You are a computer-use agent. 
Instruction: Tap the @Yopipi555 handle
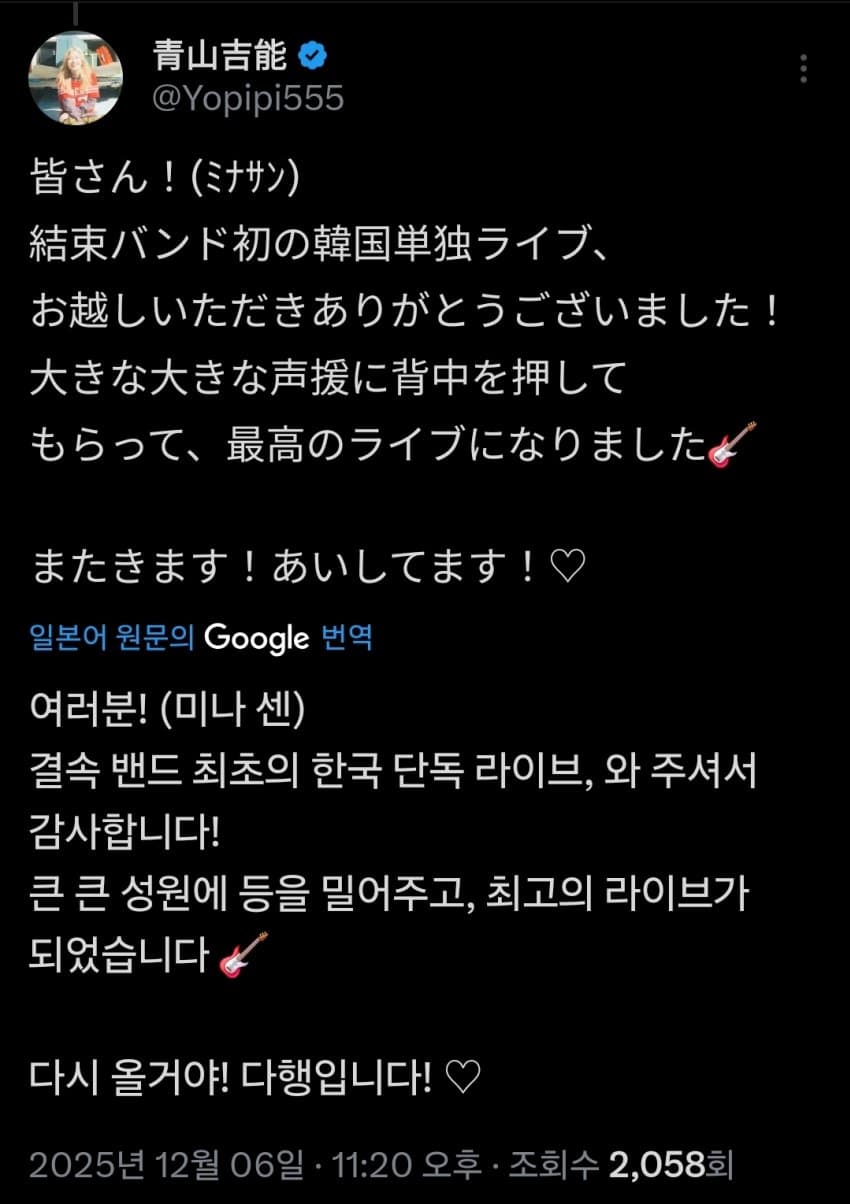248,98
